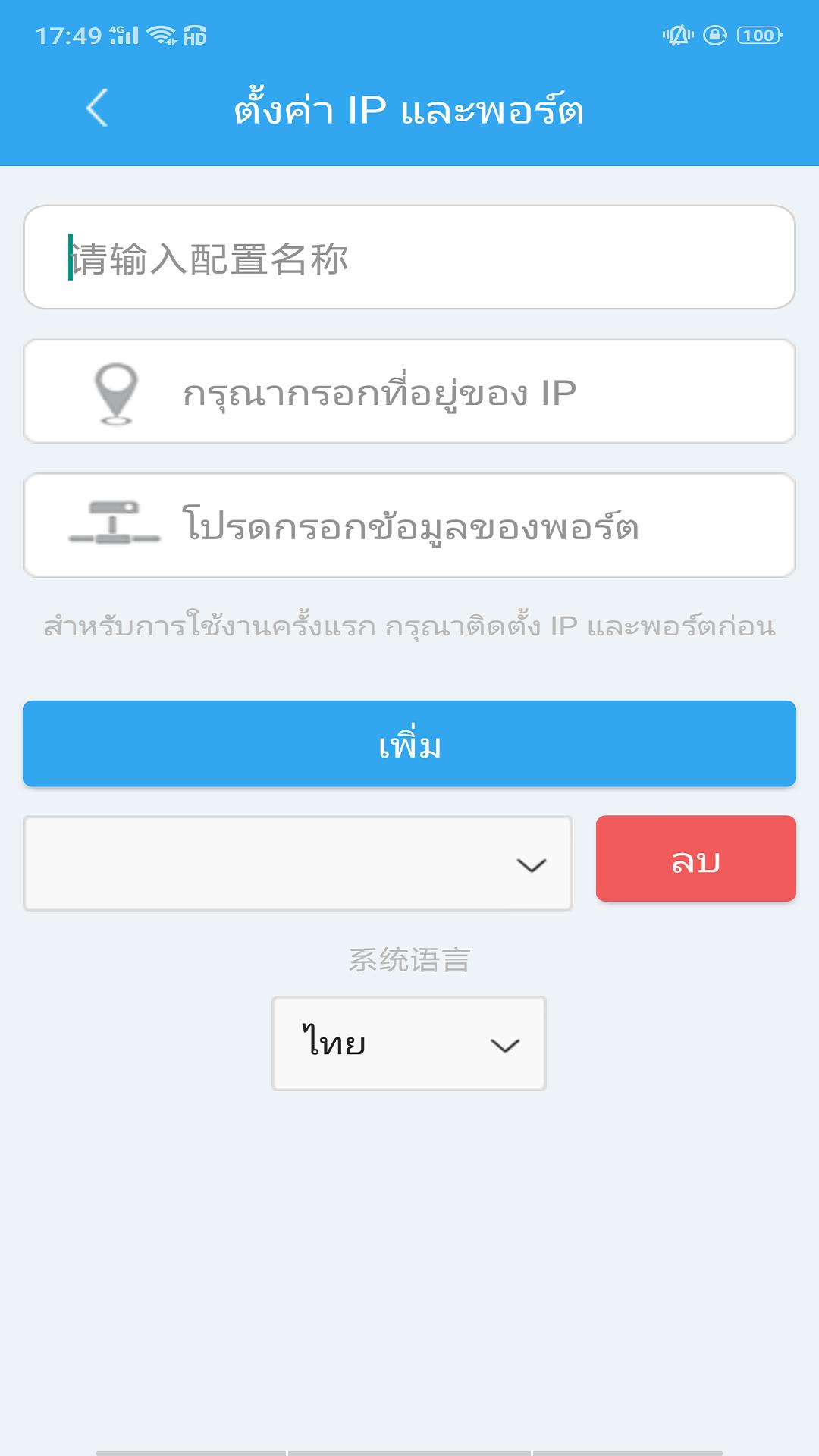The image size is (819, 1456).
Task: Expand the saved configuration dropdown
Action: coord(298,864)
